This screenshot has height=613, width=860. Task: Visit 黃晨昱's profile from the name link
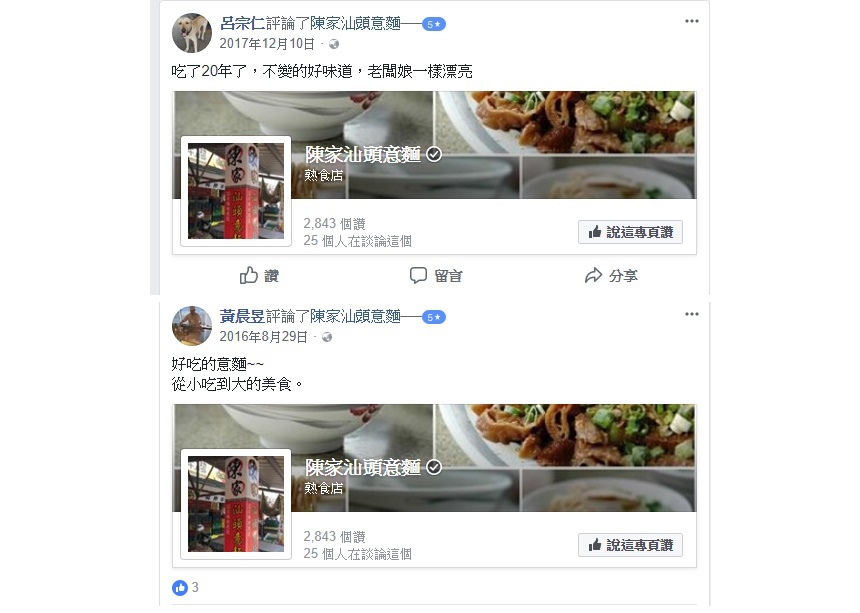pos(242,317)
